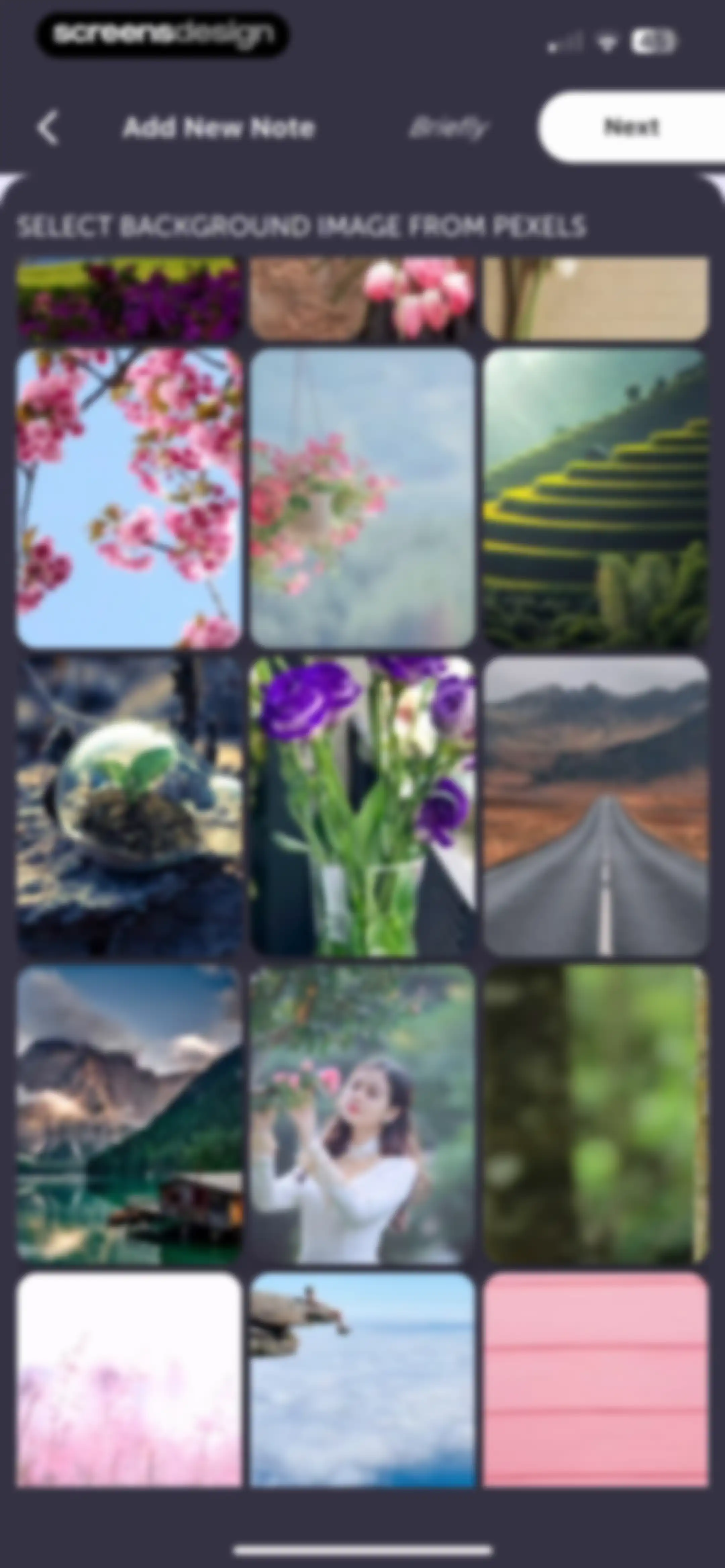The image size is (725, 1568).
Task: Tap the Next button
Action: (x=631, y=127)
